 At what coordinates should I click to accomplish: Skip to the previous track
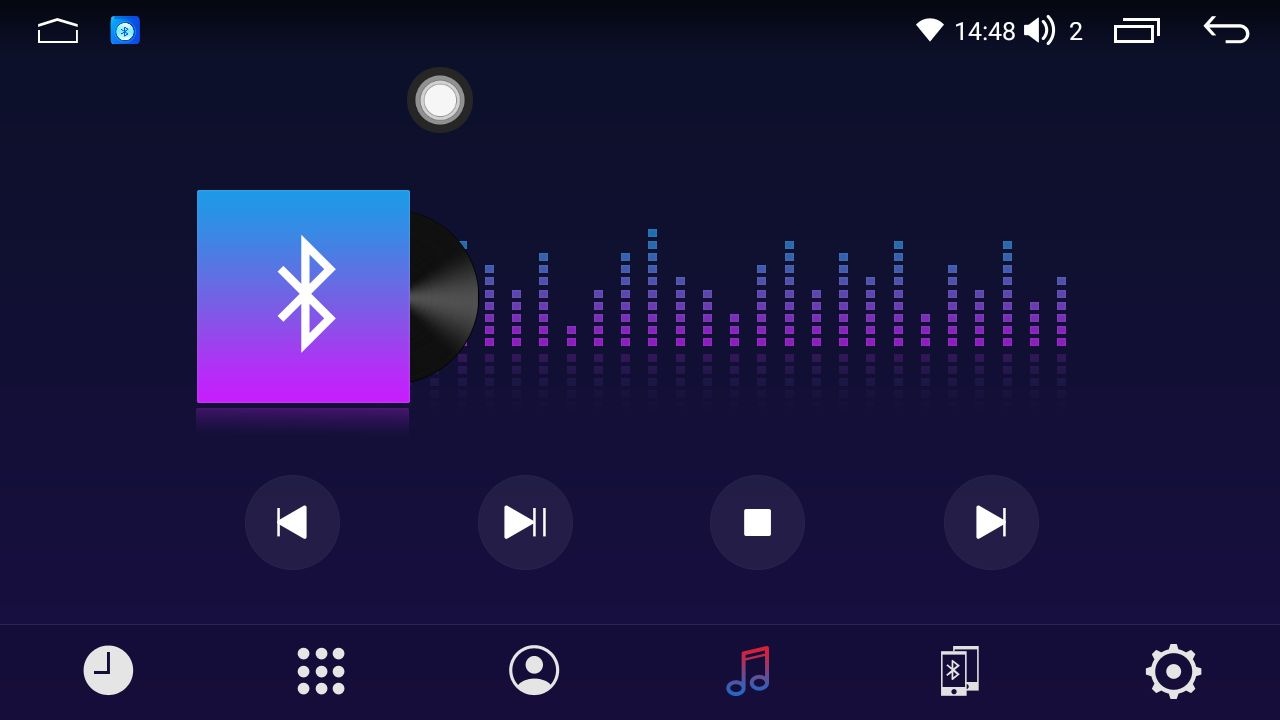(x=292, y=522)
